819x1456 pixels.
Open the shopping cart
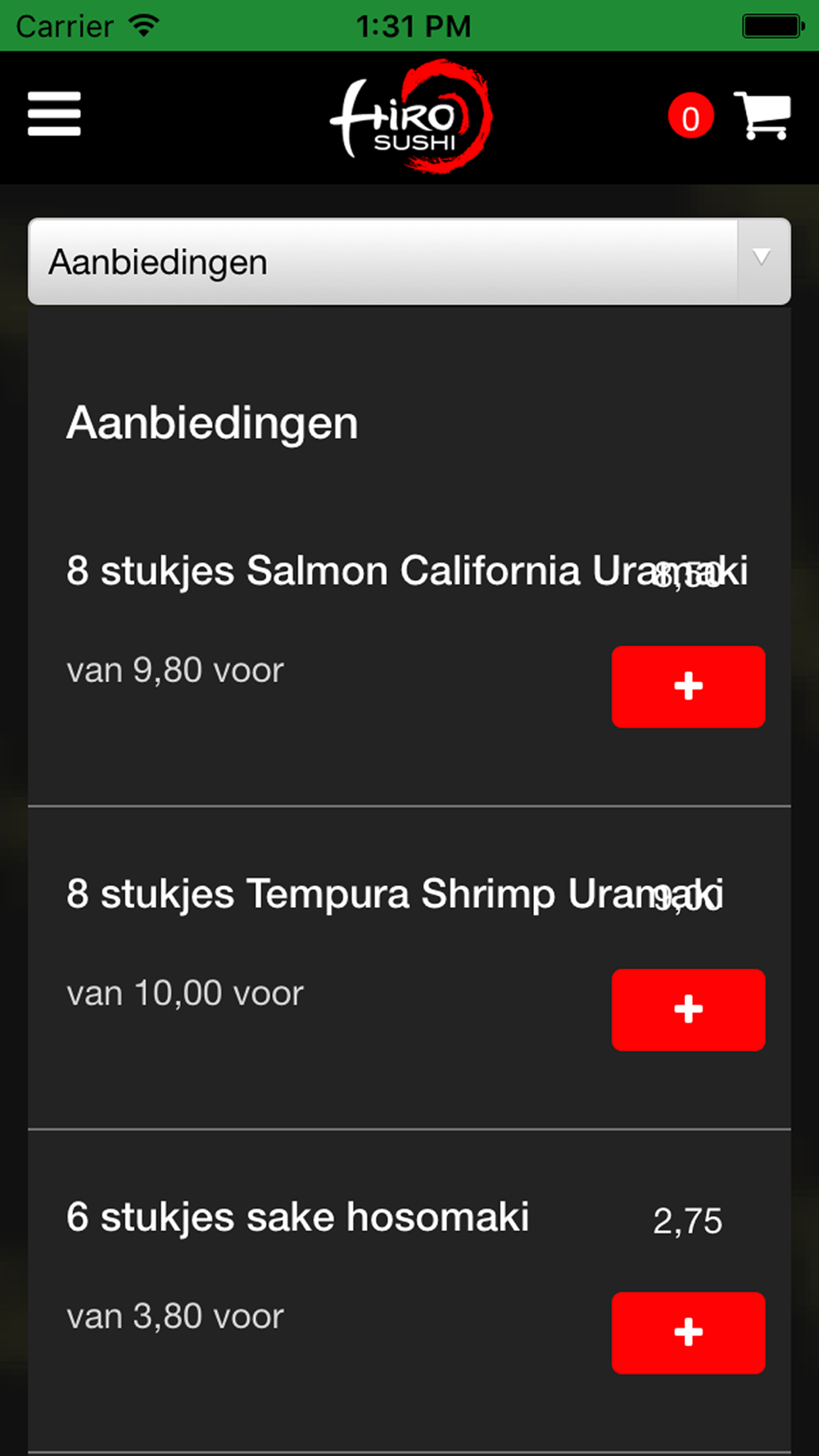pyautogui.click(x=762, y=115)
